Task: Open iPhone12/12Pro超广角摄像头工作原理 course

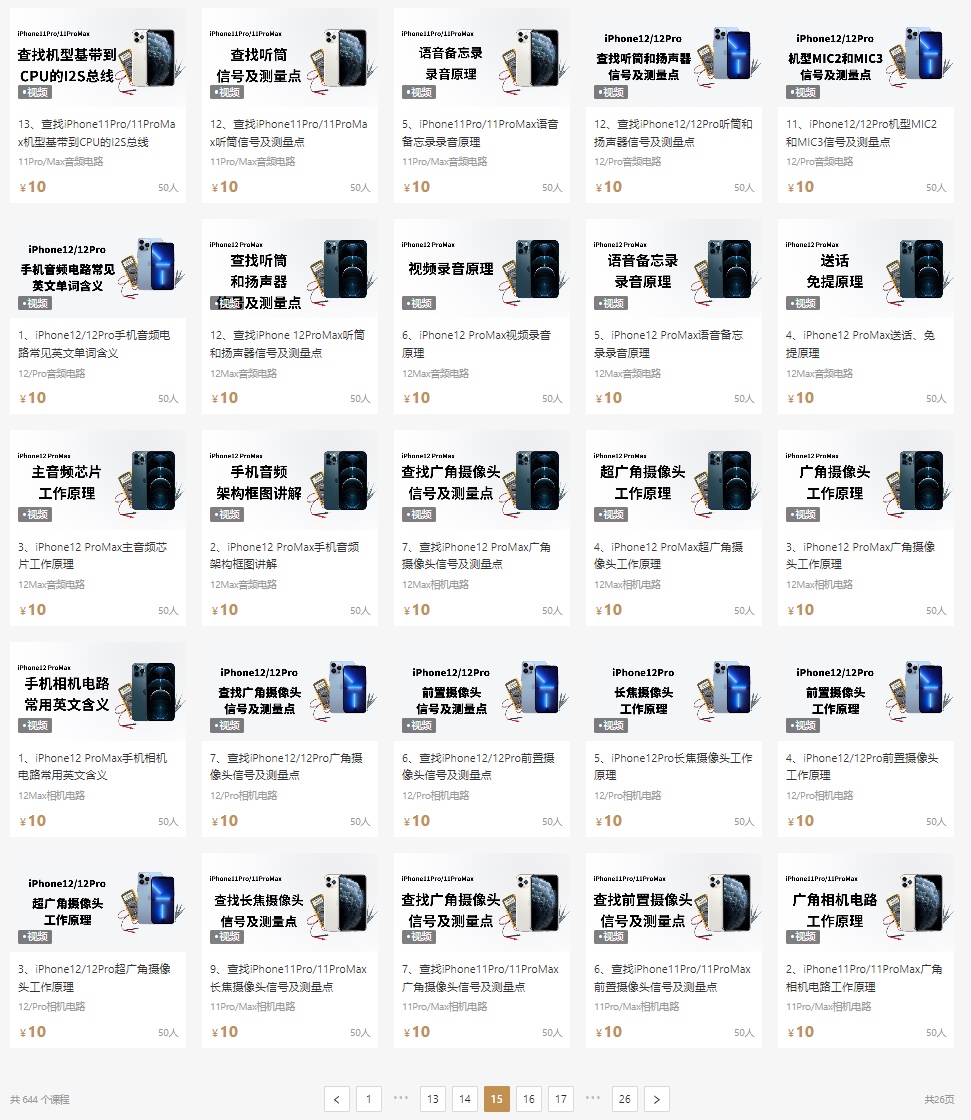Action: point(97,977)
